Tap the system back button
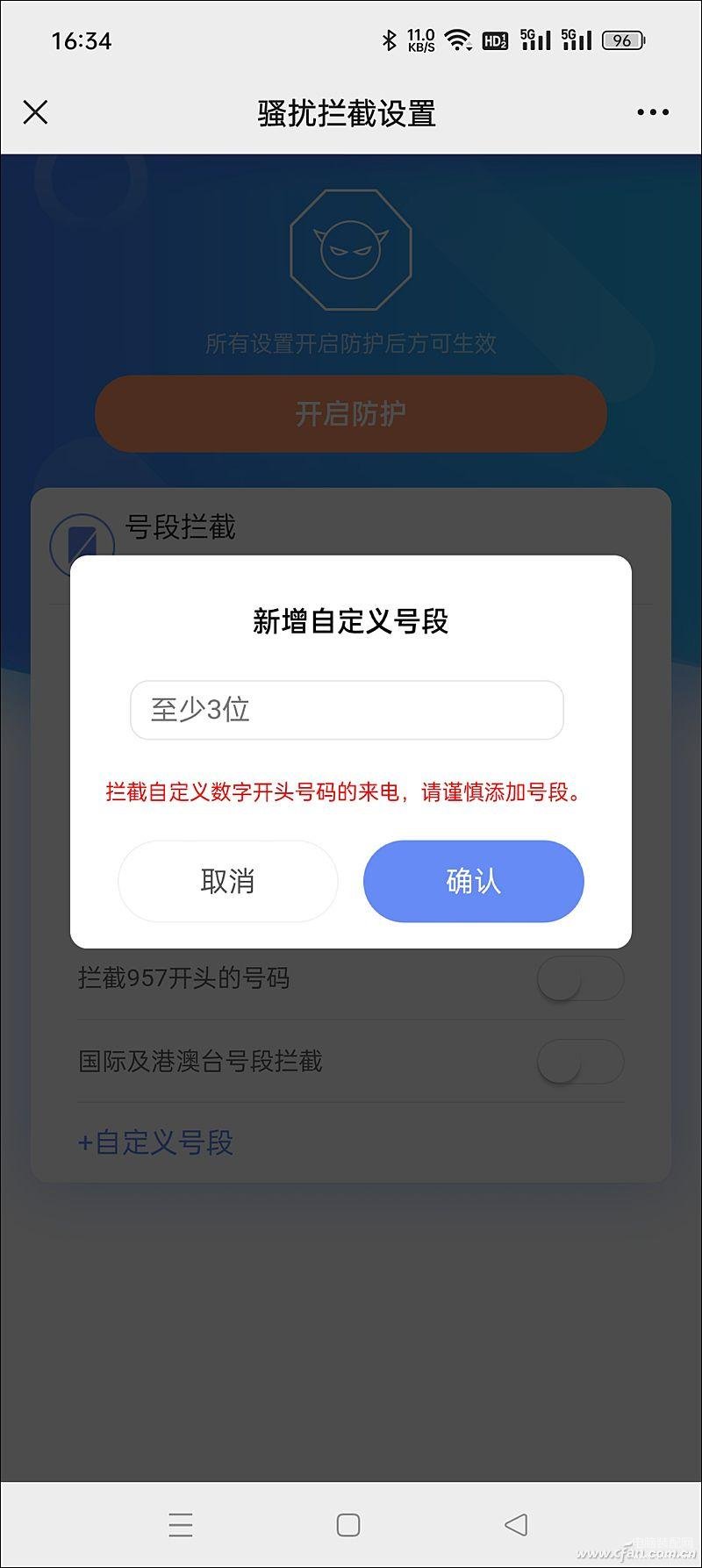This screenshot has height=1568, width=702. point(516,1524)
